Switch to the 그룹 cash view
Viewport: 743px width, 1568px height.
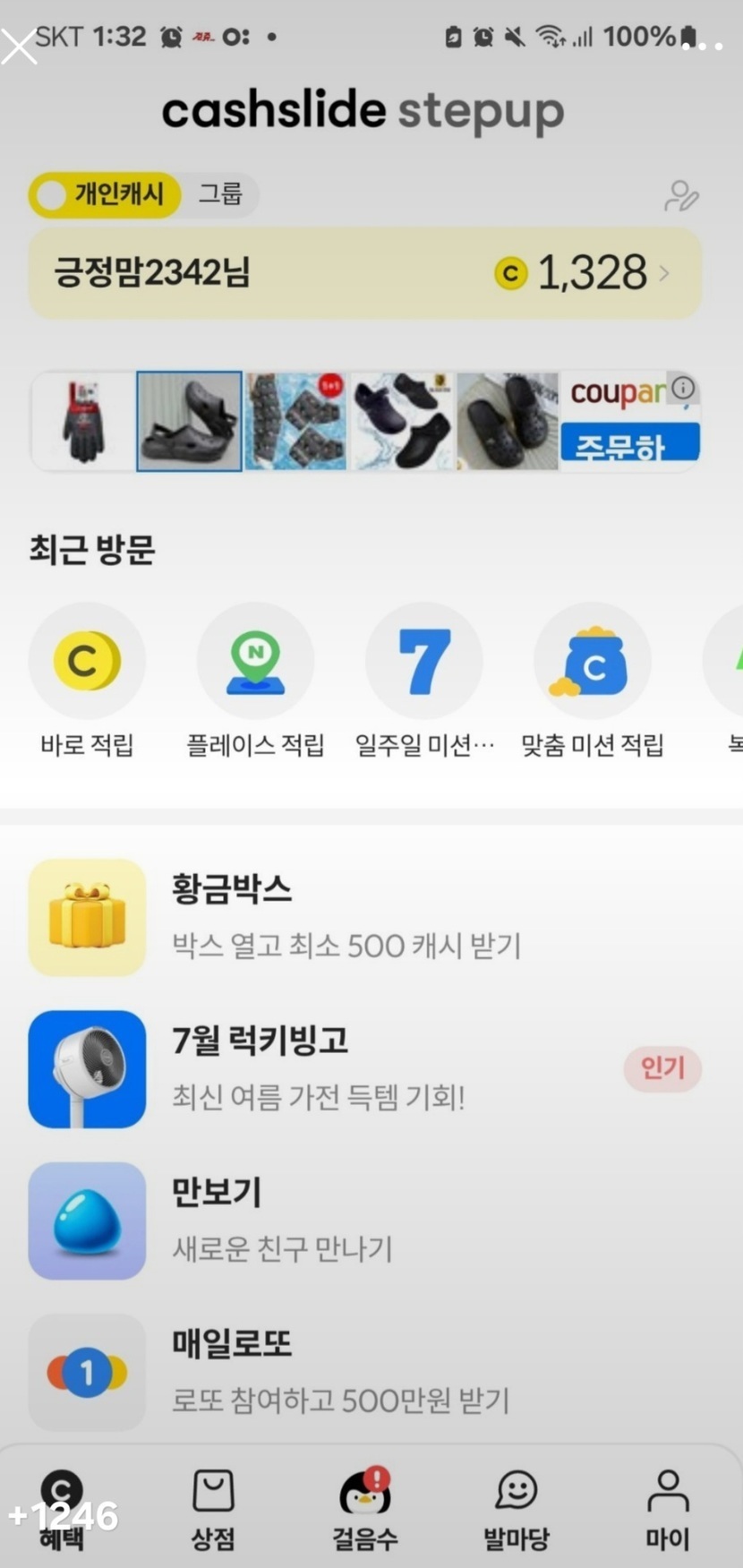coord(220,194)
